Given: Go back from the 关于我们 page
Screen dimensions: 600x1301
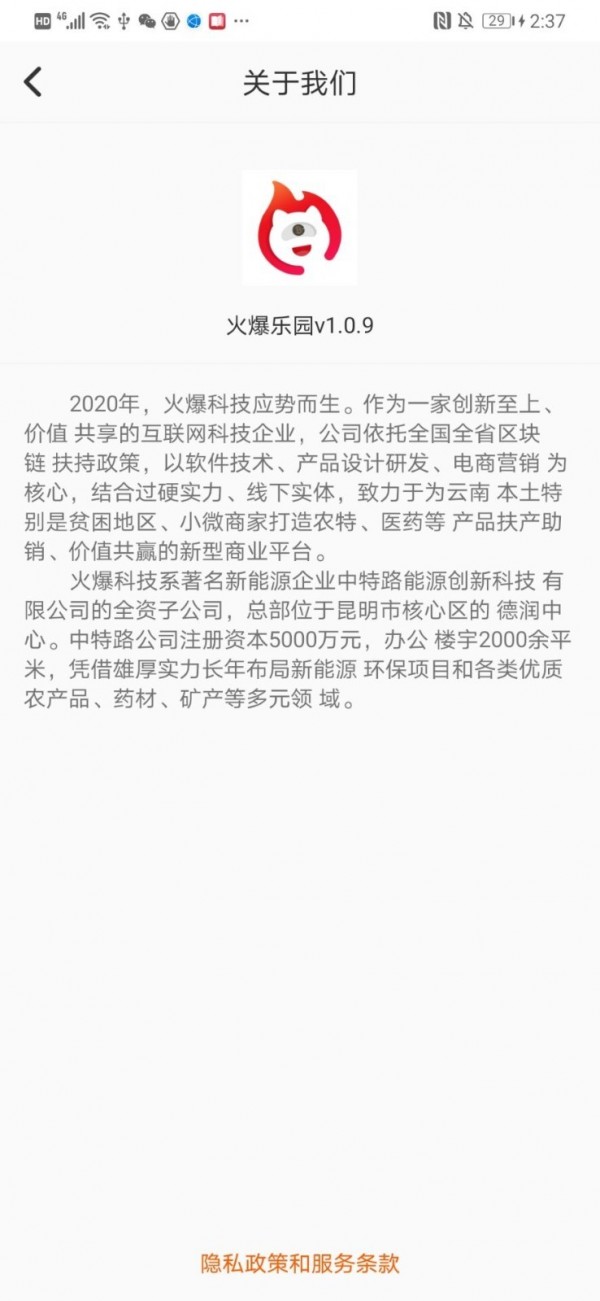Looking at the screenshot, I should click(x=34, y=82).
